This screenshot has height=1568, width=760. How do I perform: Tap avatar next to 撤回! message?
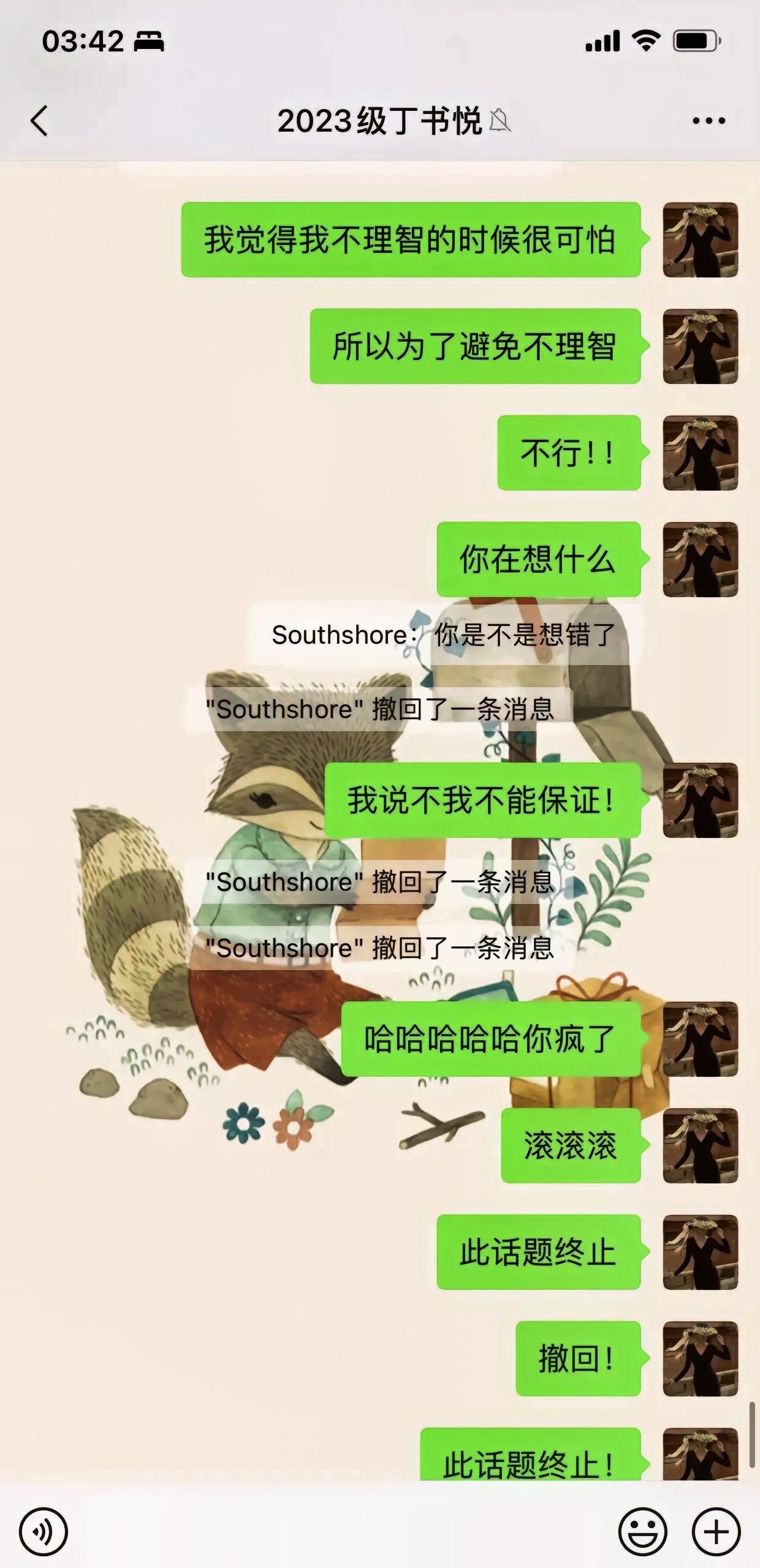point(700,1359)
